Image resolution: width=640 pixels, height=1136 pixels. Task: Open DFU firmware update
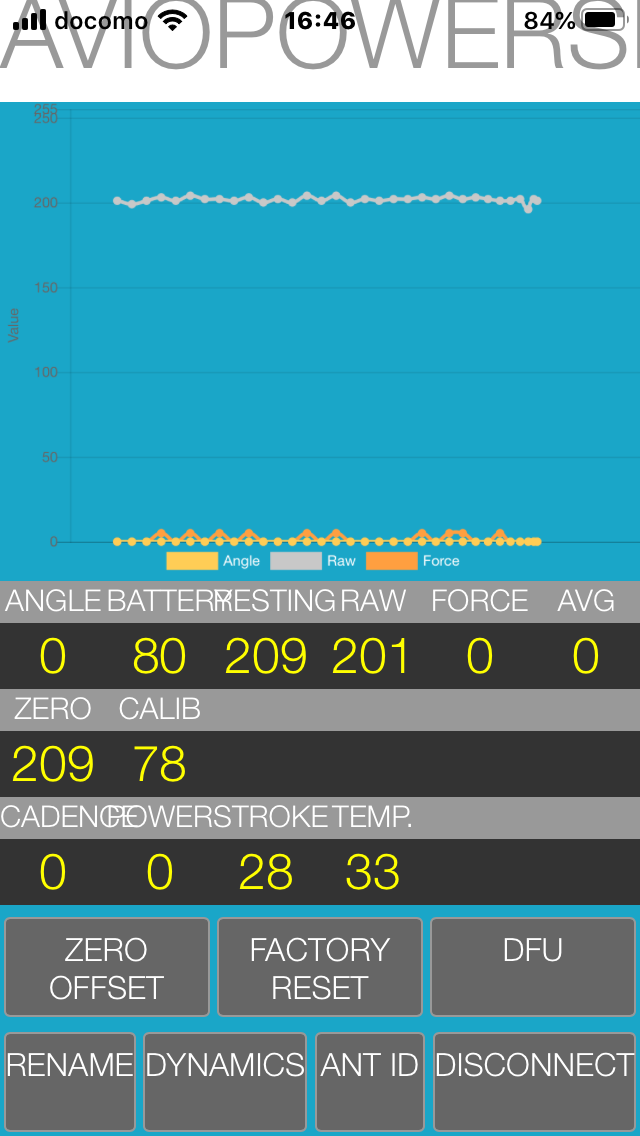click(532, 967)
